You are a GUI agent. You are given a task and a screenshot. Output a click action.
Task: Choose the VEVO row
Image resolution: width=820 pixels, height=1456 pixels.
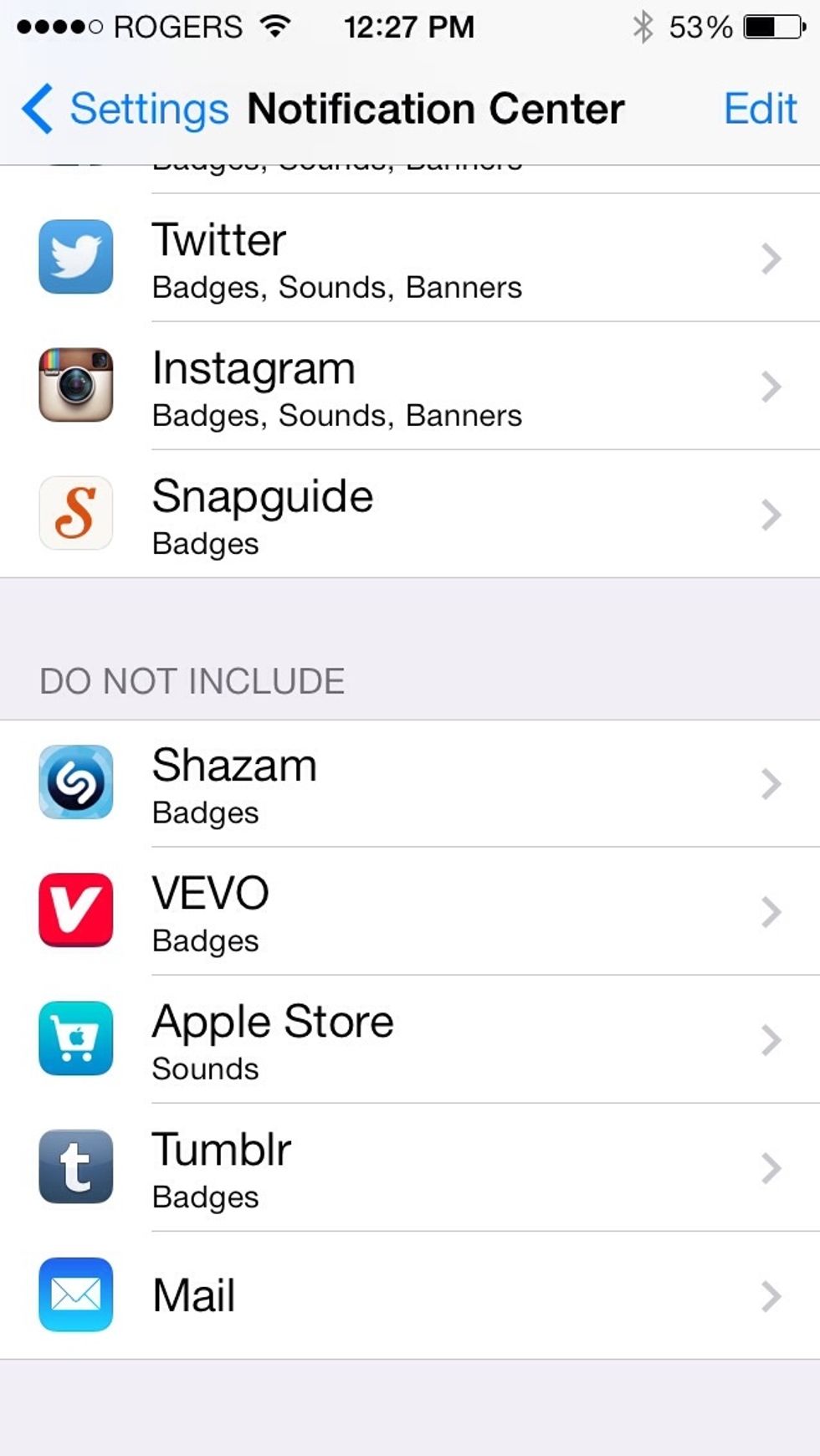(x=410, y=912)
